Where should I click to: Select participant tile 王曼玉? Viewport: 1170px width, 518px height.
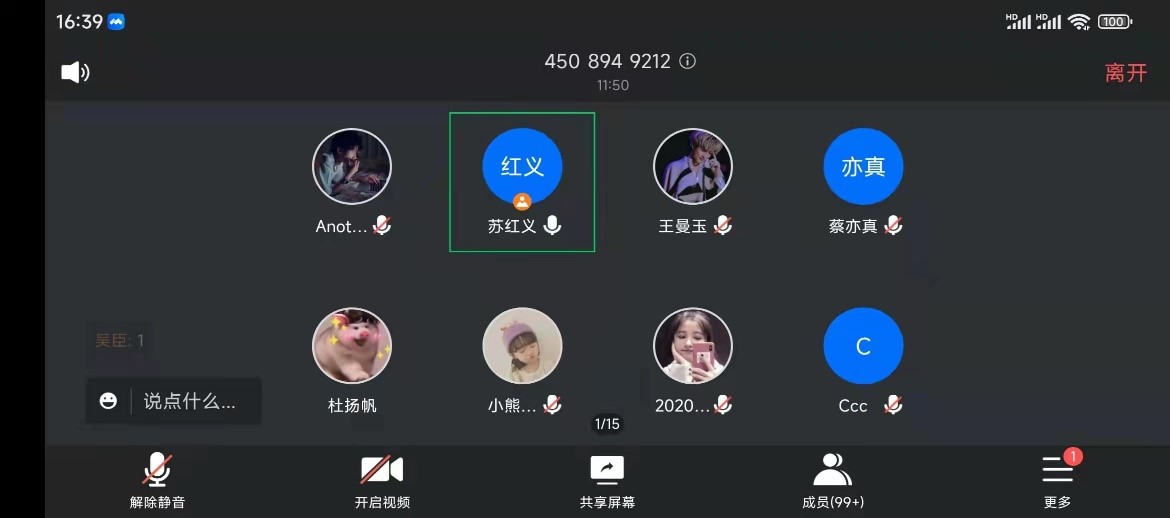pos(693,182)
